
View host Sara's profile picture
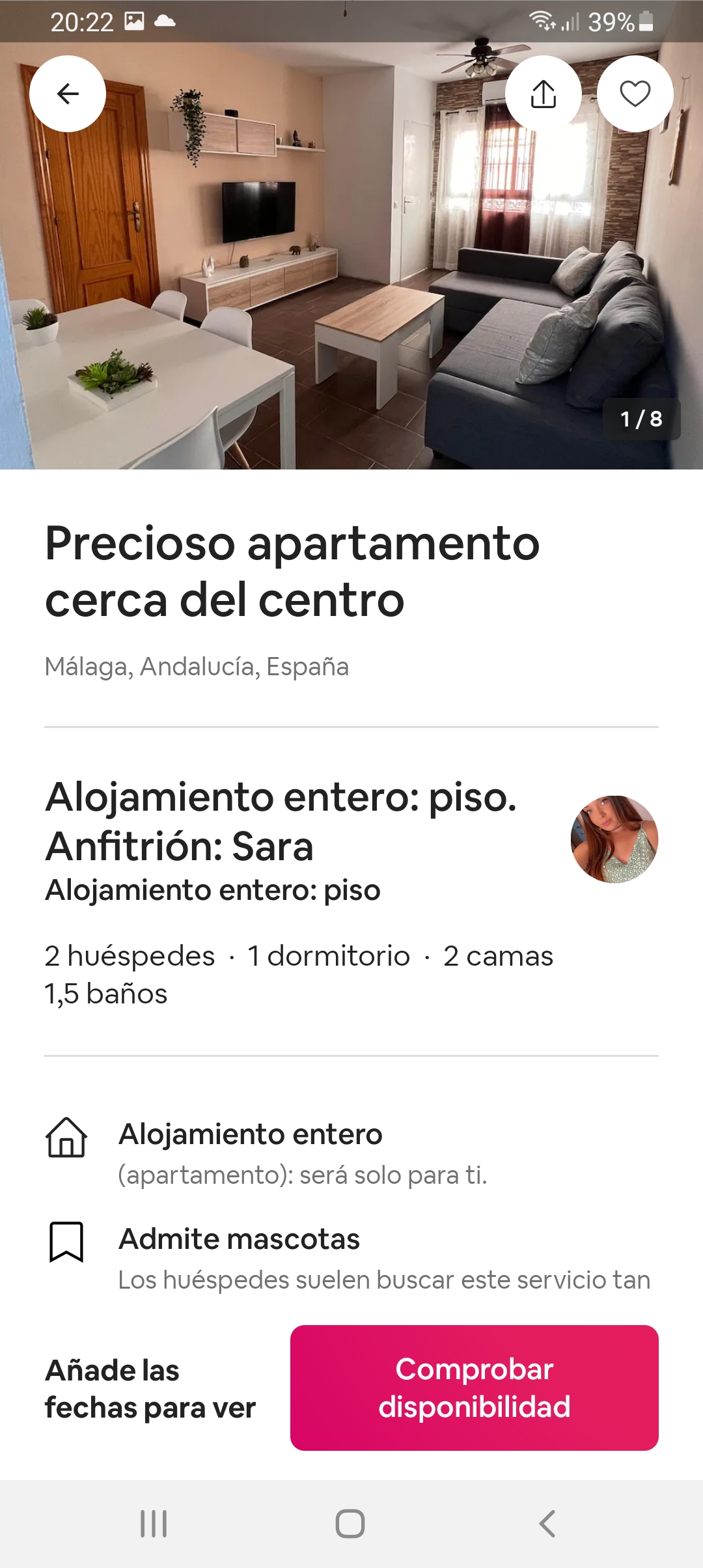click(614, 839)
